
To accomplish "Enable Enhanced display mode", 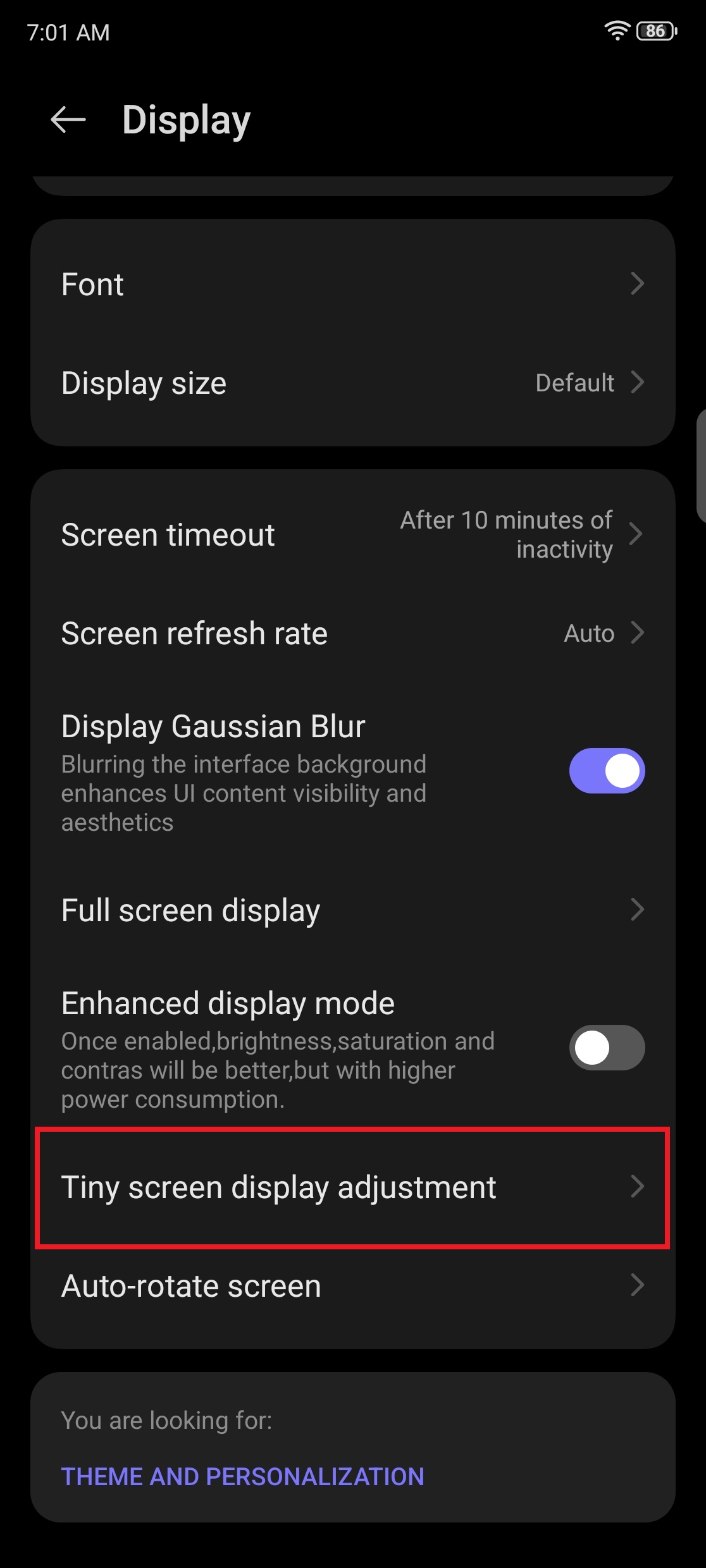I will pos(607,1048).
